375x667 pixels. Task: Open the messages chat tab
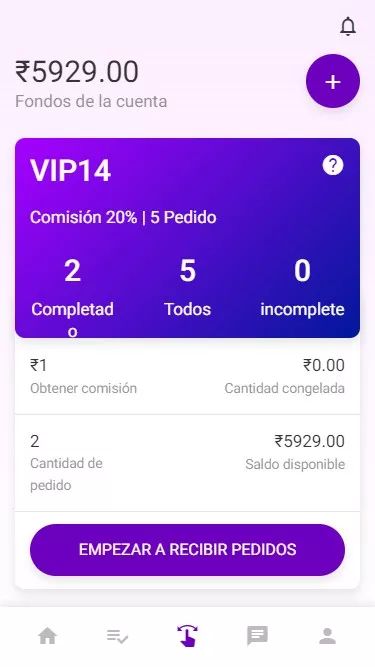[x=257, y=636]
